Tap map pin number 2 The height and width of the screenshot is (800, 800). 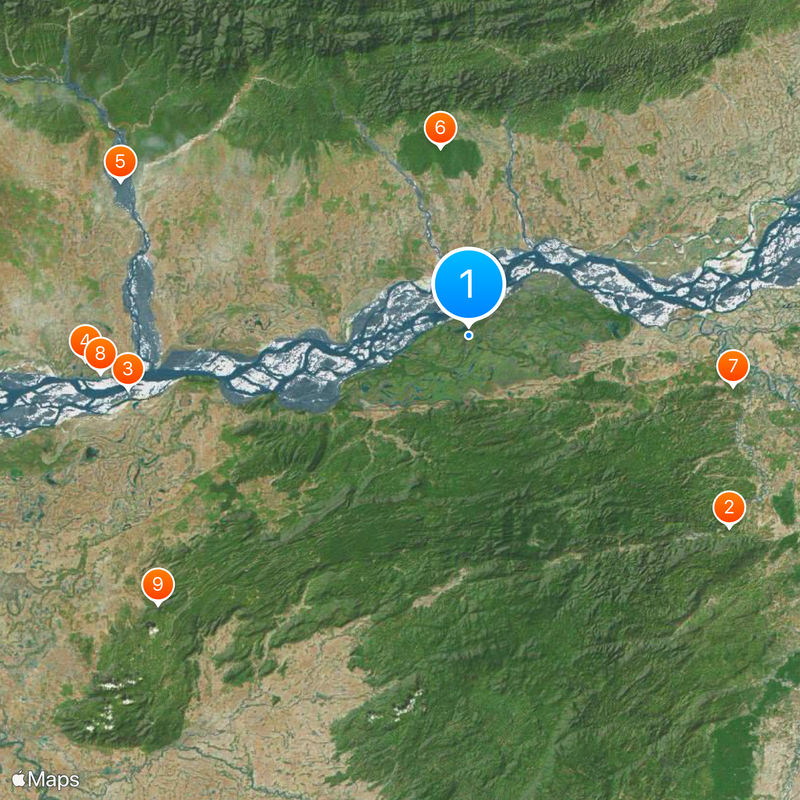click(729, 507)
